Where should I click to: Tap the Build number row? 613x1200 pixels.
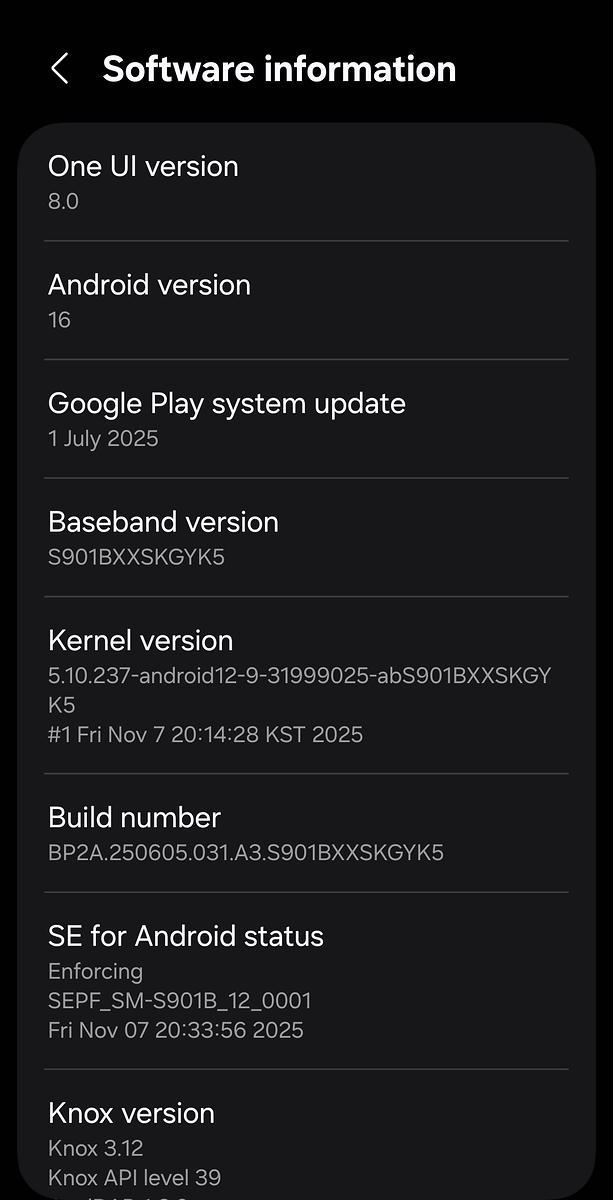[306, 834]
